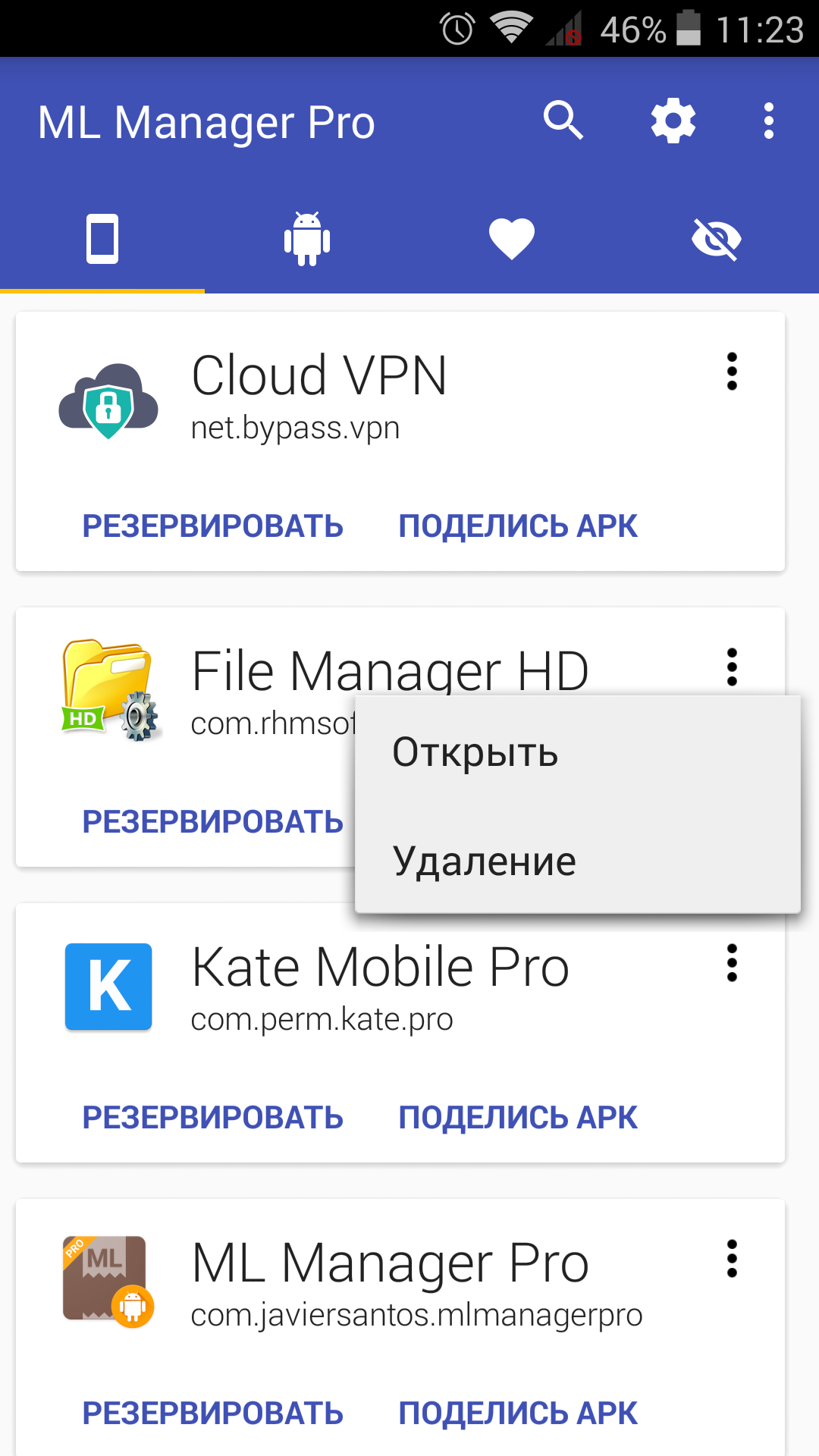This screenshot has height=1456, width=819.
Task: Tap Резервировать for Cloud VPN
Action: coord(213,526)
